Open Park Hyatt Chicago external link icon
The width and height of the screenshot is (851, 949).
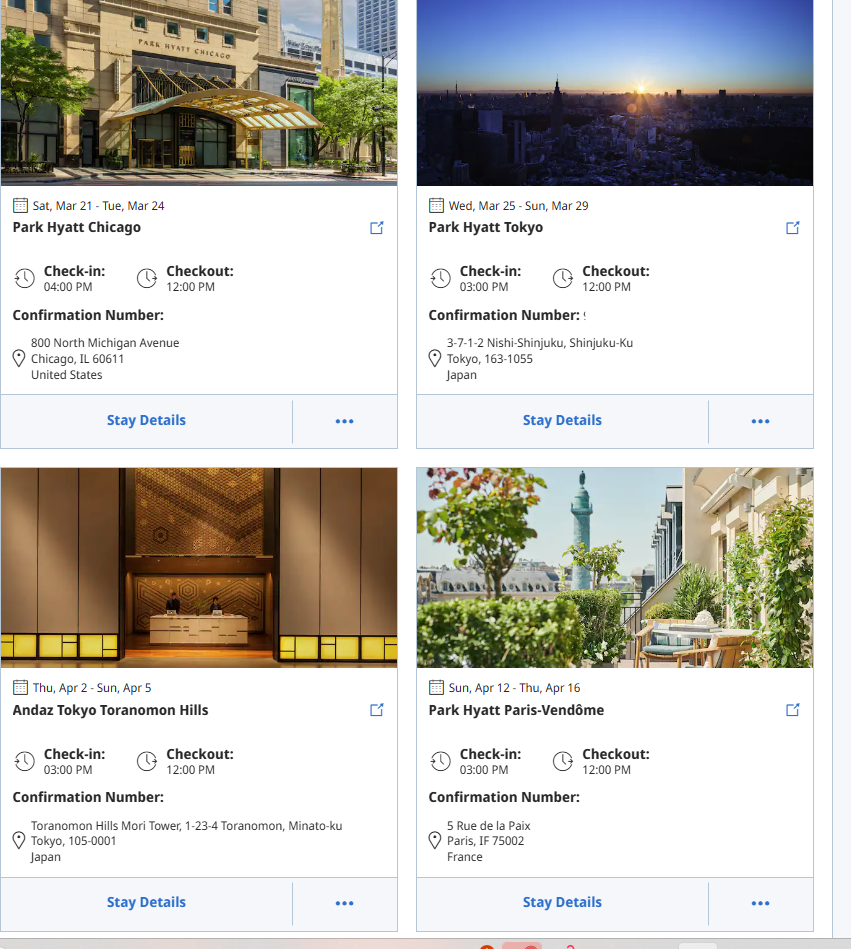click(377, 228)
